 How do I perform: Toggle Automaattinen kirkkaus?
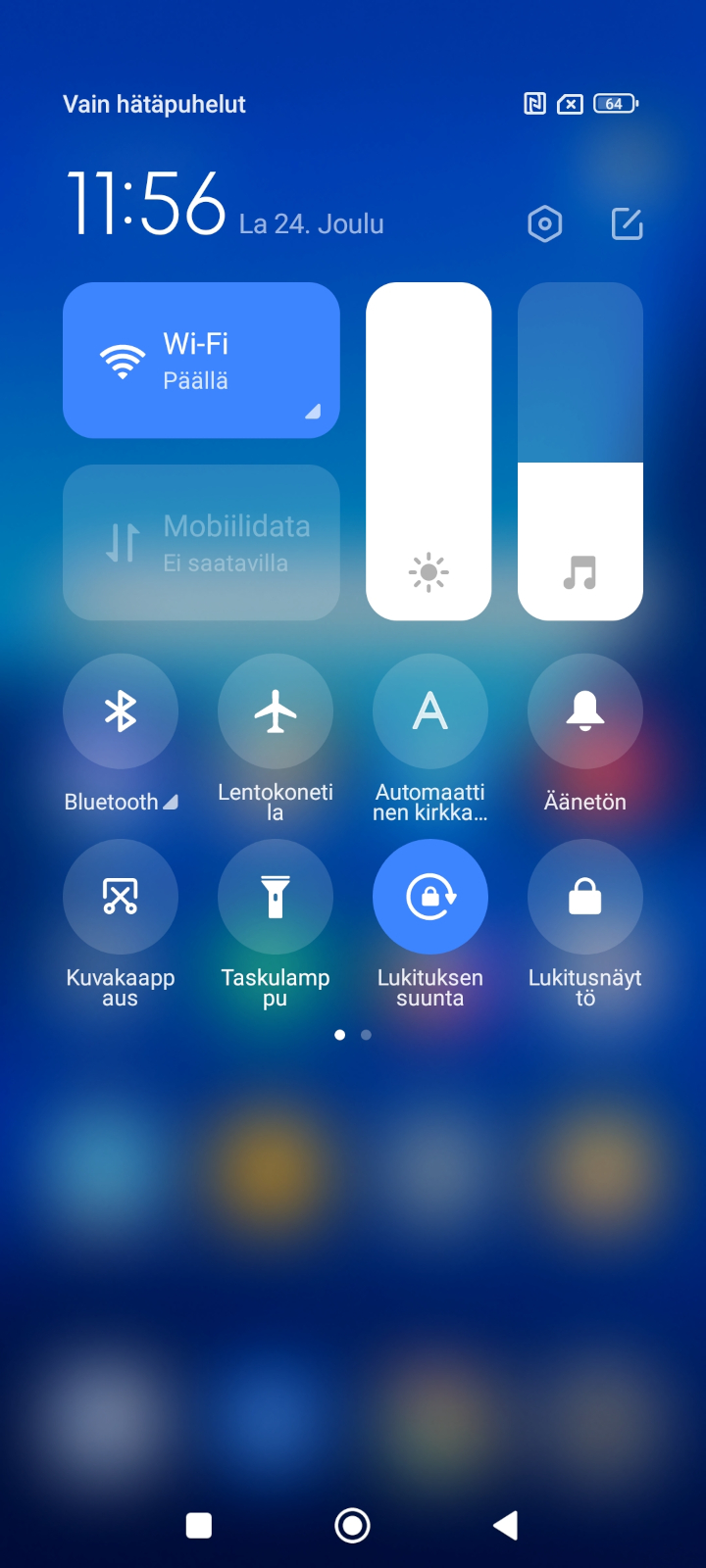tap(430, 711)
